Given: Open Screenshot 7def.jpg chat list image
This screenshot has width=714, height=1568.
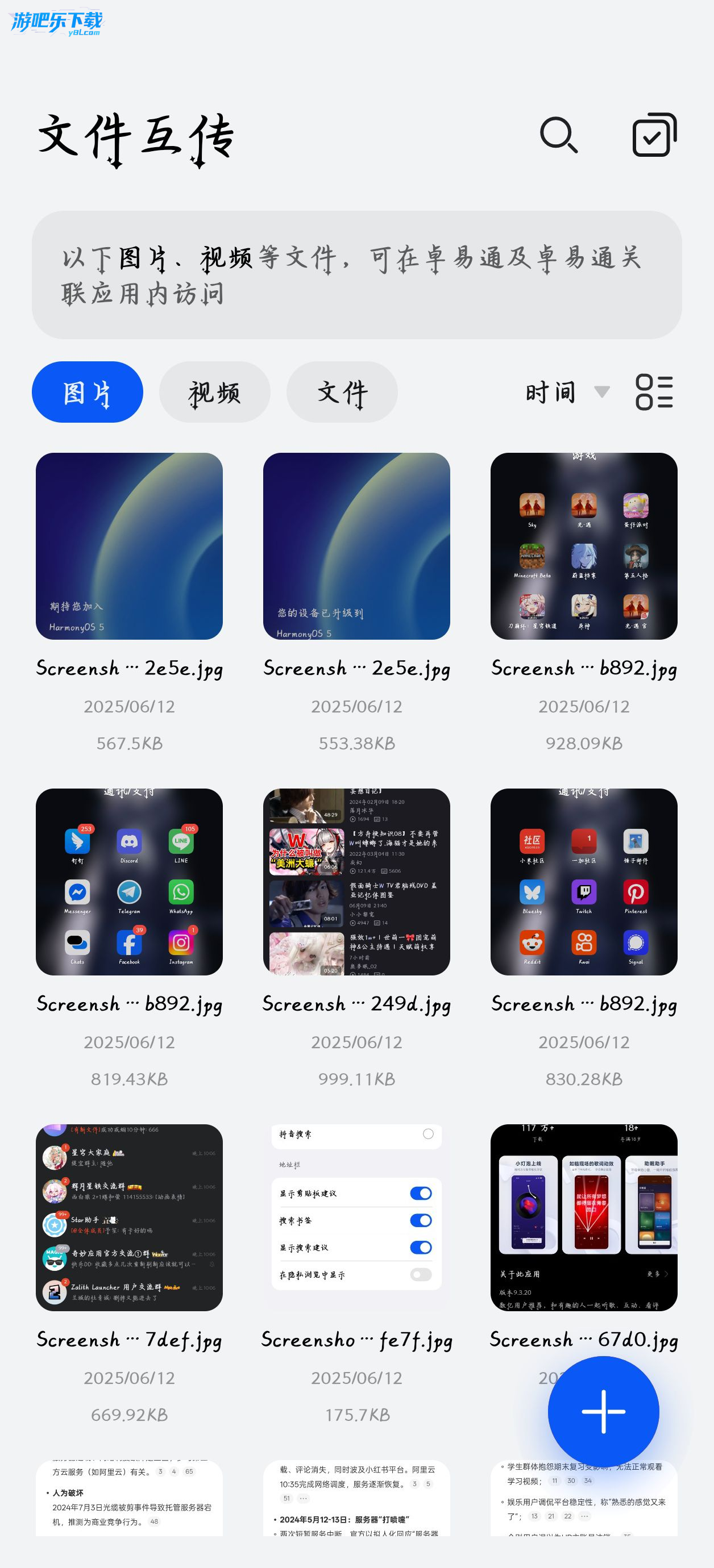Looking at the screenshot, I should (129, 1217).
